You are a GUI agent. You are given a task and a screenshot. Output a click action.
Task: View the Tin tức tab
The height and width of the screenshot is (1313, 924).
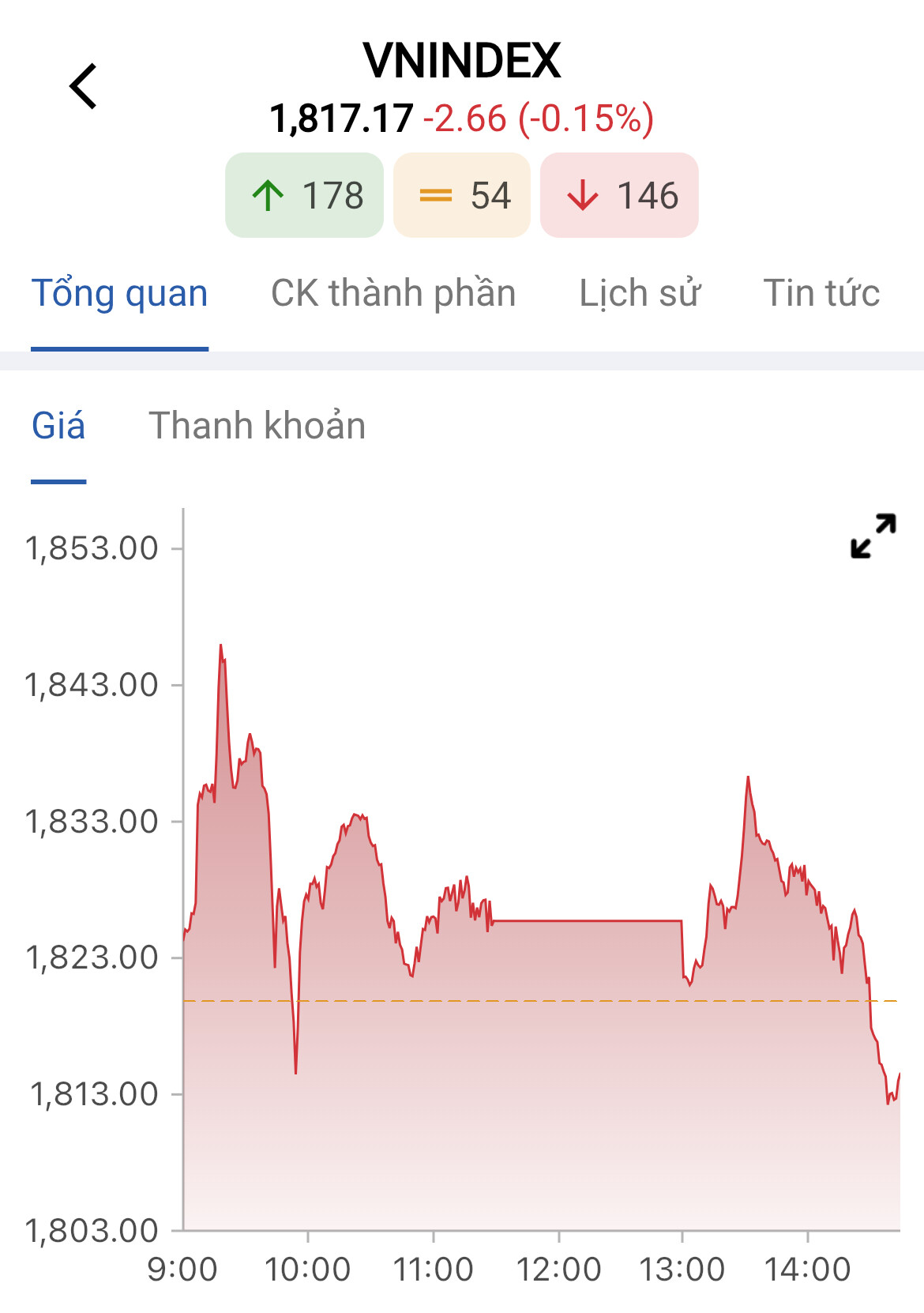(821, 294)
